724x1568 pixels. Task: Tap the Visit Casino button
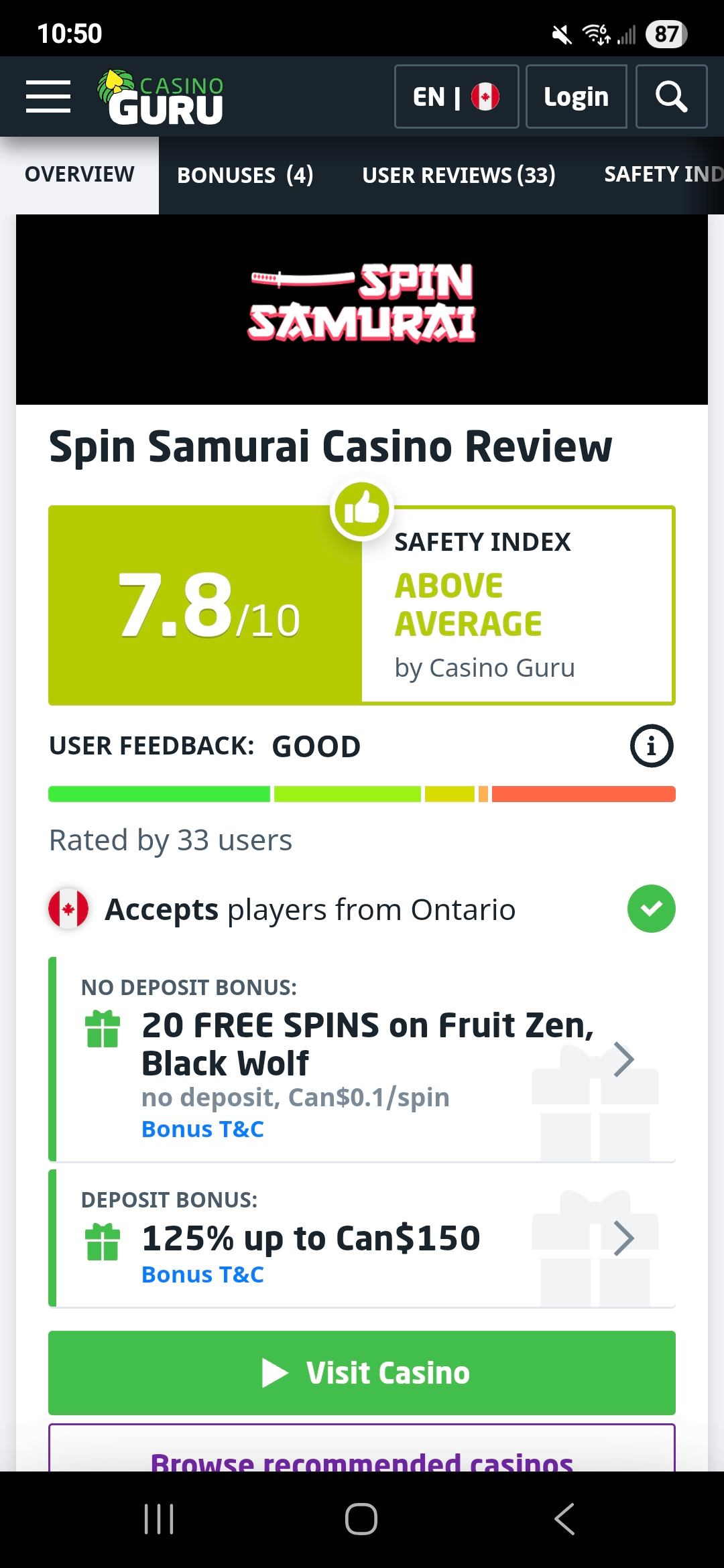pyautogui.click(x=362, y=1372)
